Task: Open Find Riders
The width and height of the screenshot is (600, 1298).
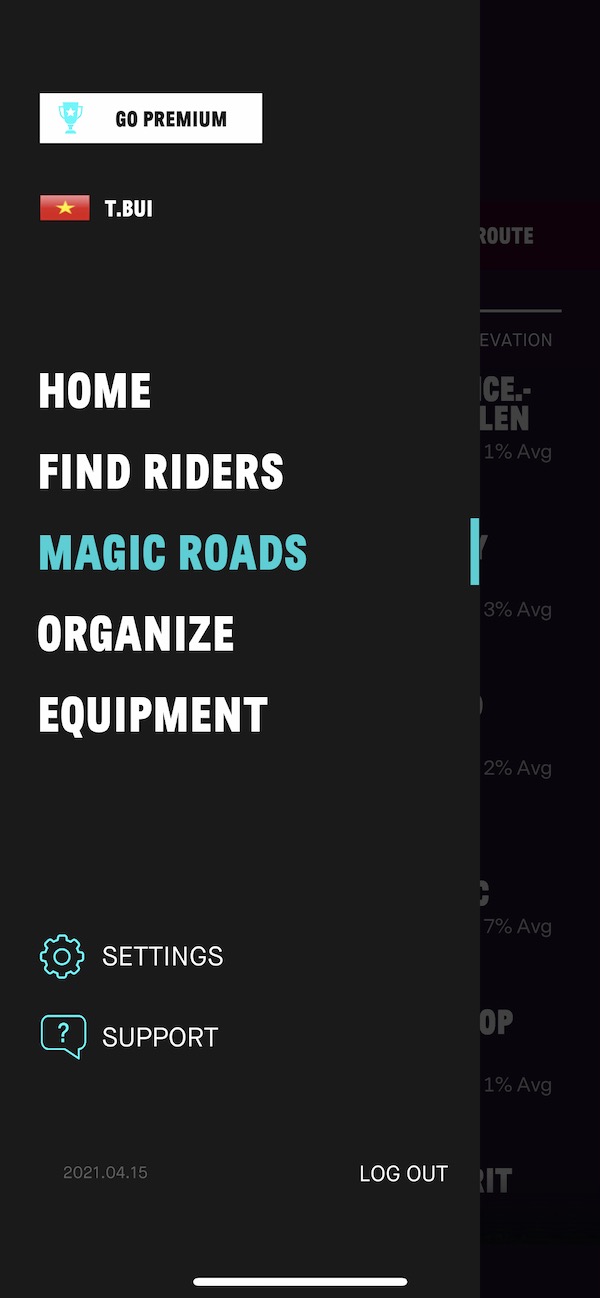Action: (x=161, y=472)
